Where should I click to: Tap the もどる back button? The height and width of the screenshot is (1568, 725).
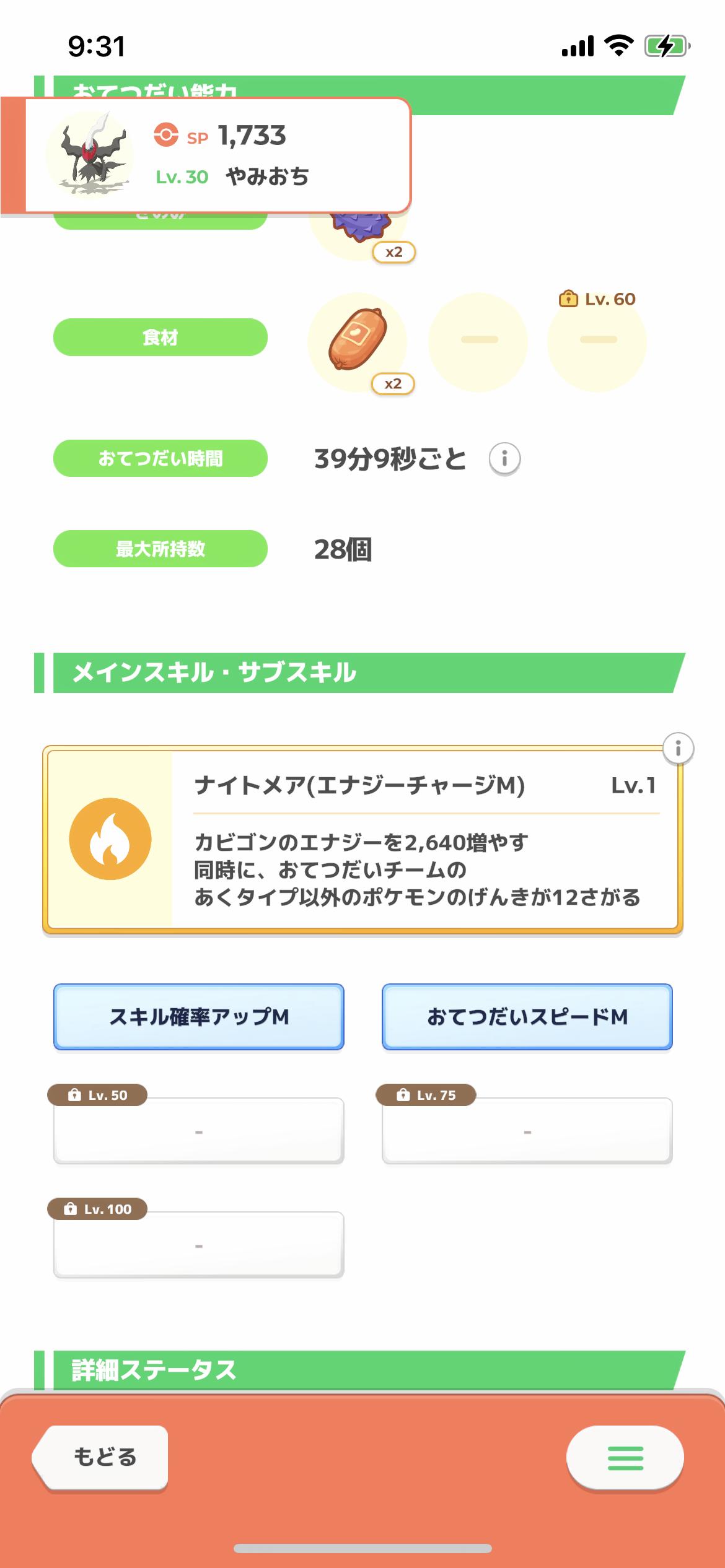click(101, 1457)
